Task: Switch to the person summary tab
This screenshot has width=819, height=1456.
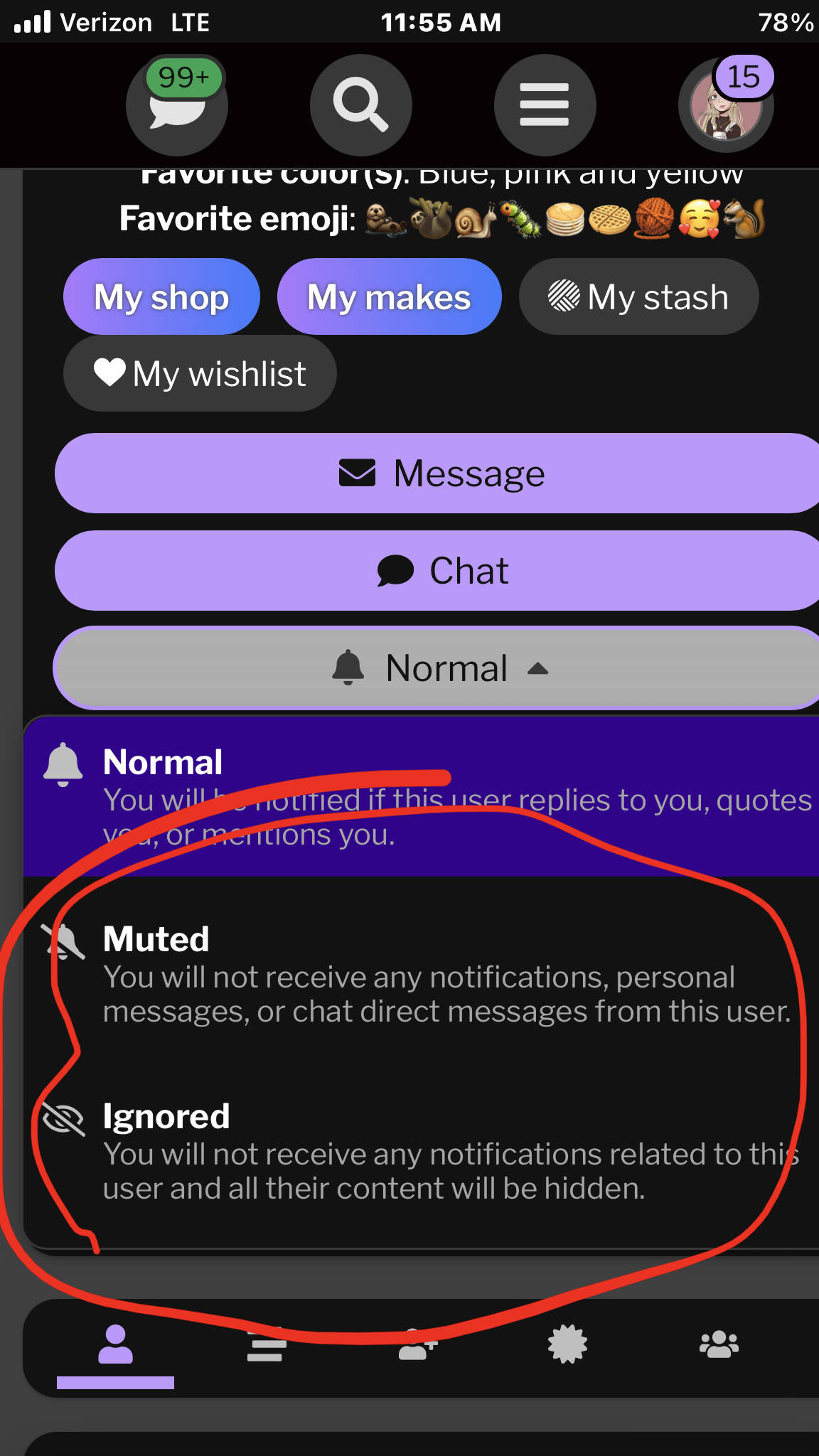Action: 116,1345
